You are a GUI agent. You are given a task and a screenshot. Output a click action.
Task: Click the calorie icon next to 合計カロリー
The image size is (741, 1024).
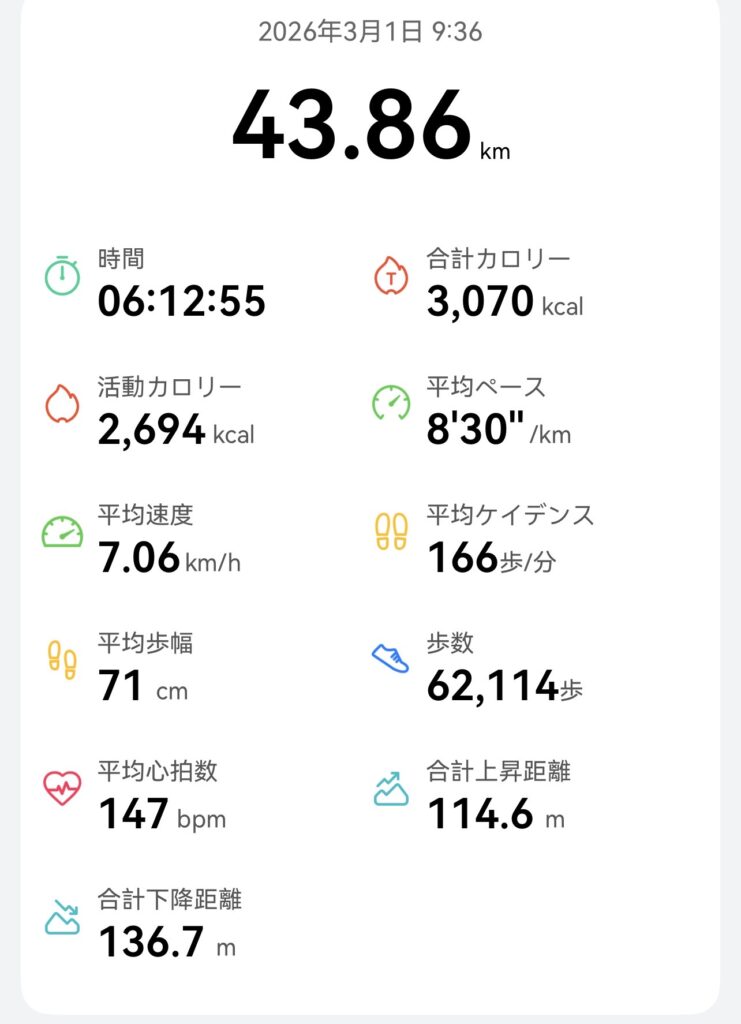[389, 277]
